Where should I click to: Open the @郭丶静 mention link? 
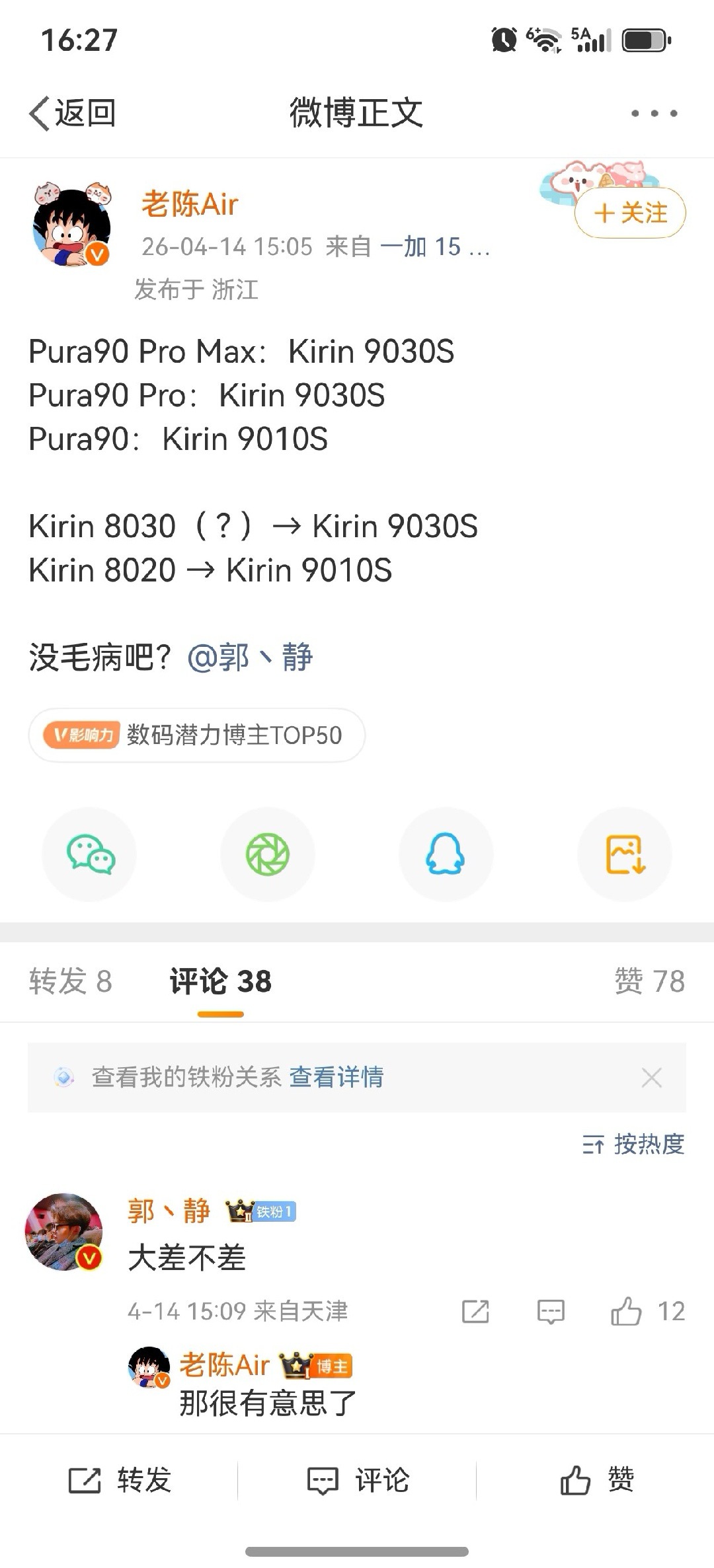point(251,657)
